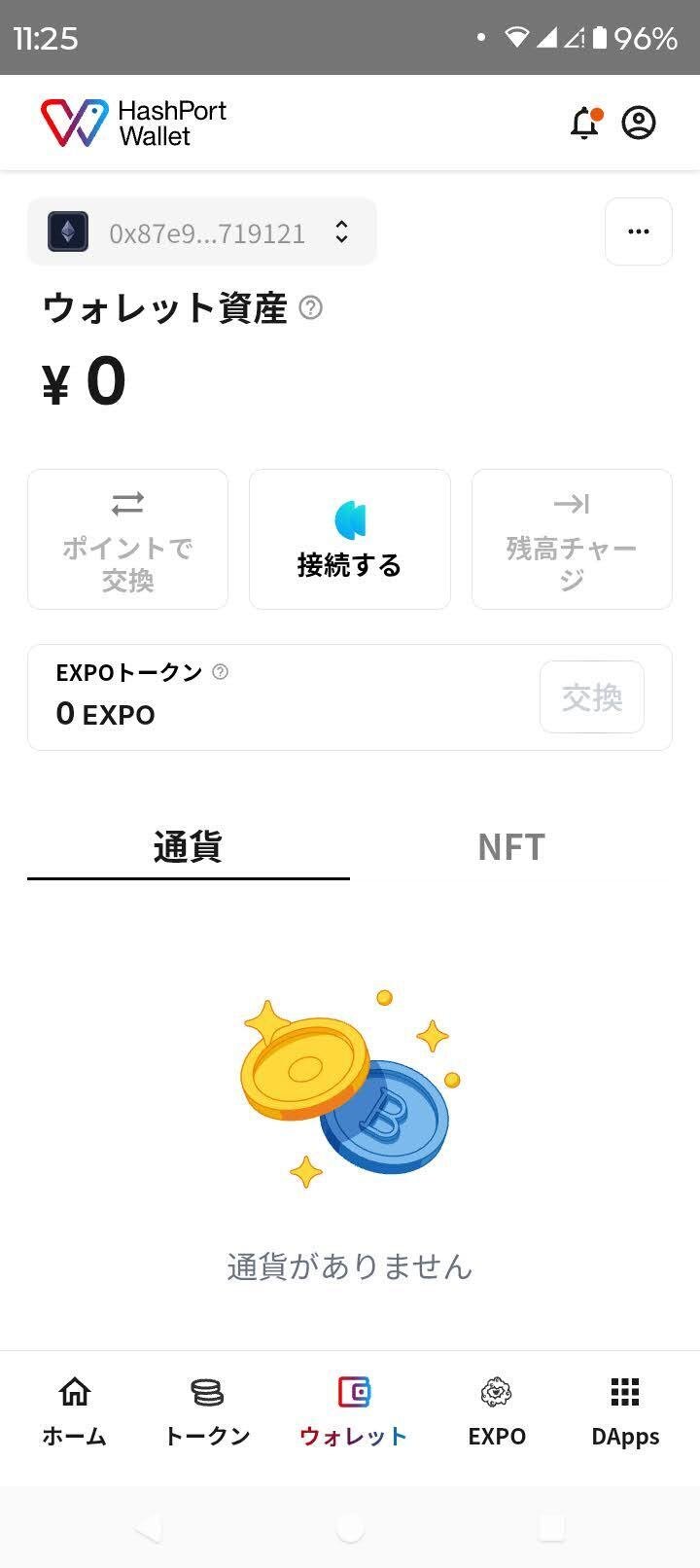Image resolution: width=700 pixels, height=1568 pixels.
Task: Select the 残高チャージ balance charge option
Action: pyautogui.click(x=572, y=538)
